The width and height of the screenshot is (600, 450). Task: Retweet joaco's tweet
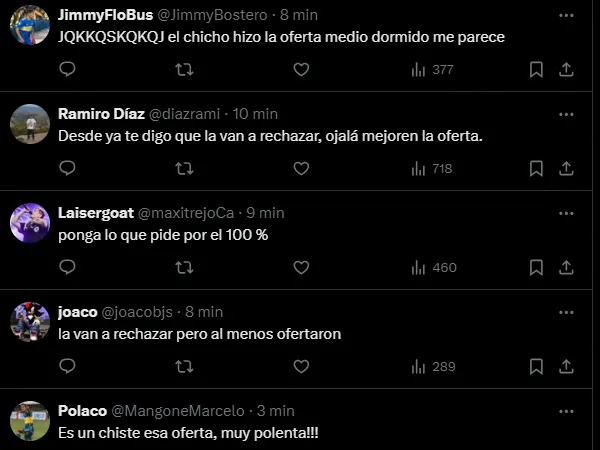click(x=184, y=366)
